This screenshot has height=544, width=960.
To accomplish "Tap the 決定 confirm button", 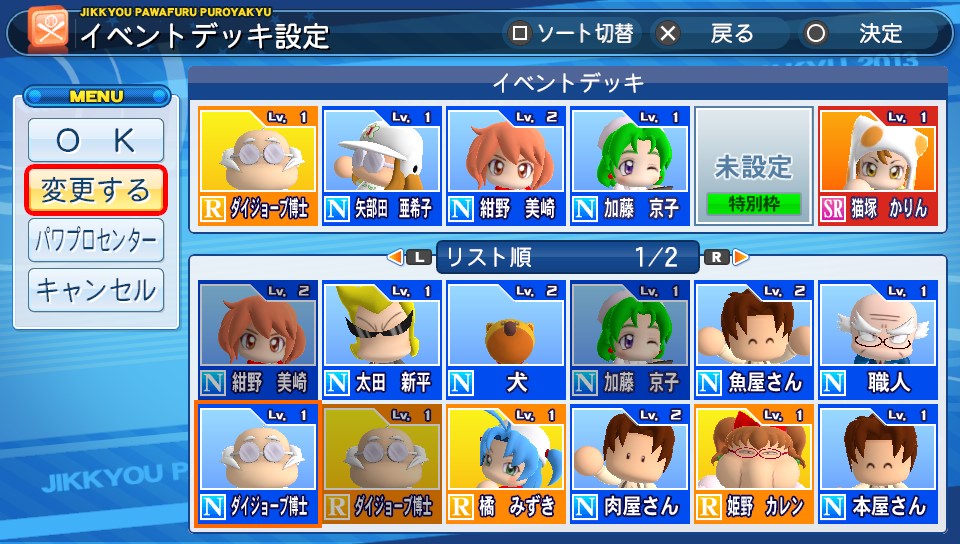I will [x=856, y=33].
